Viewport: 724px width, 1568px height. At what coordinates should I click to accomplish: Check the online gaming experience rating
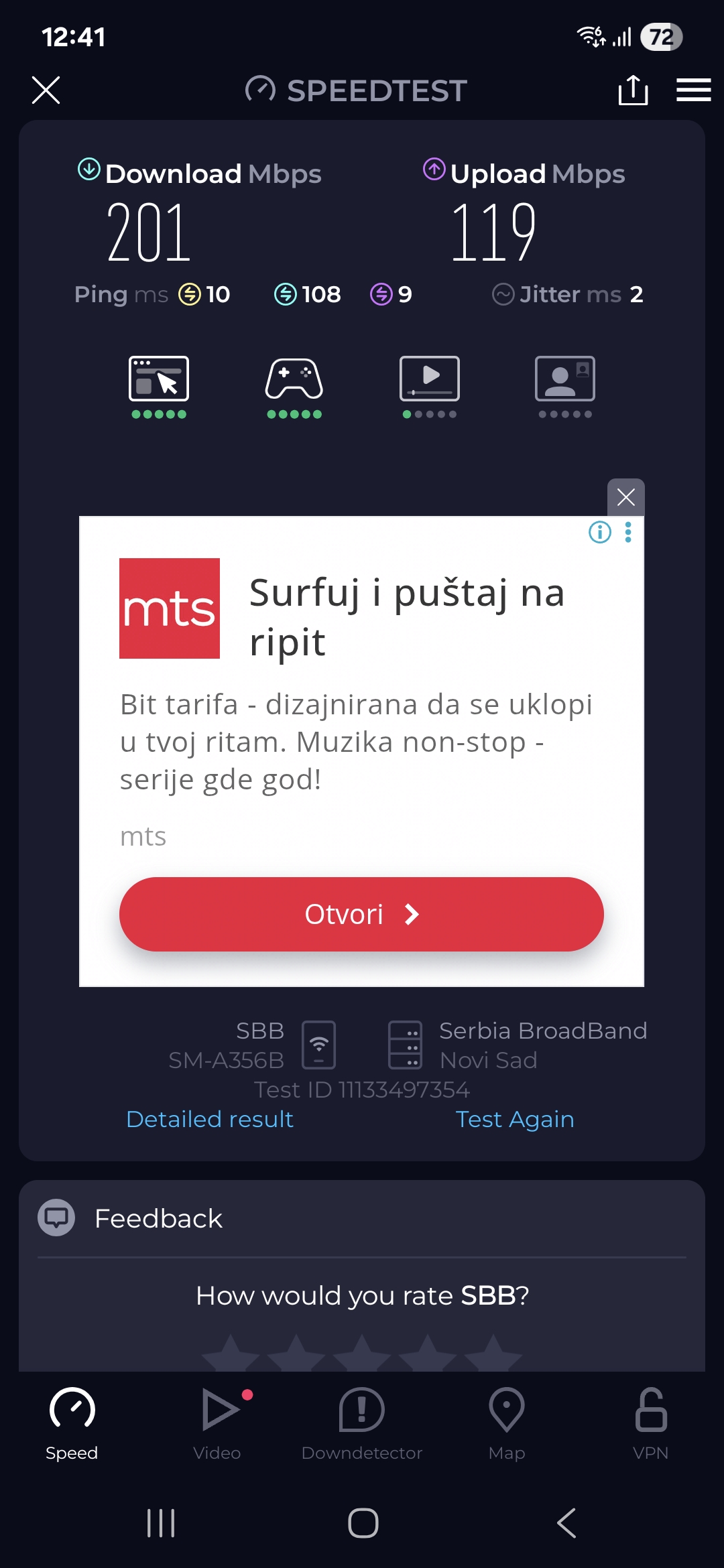[x=294, y=386]
